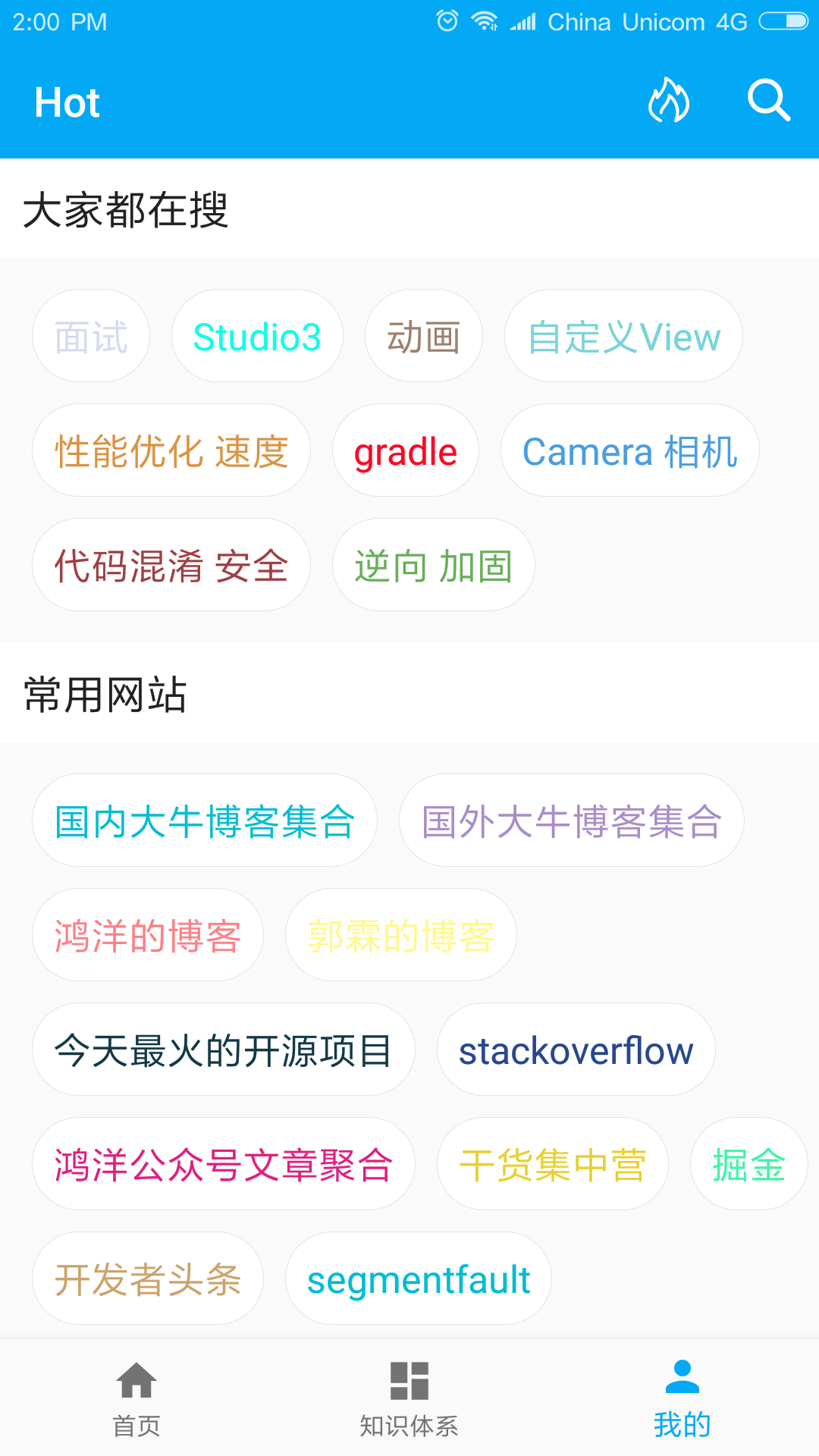Open 今天最火的开源项目
819x1456 pixels.
pyautogui.click(x=224, y=1050)
